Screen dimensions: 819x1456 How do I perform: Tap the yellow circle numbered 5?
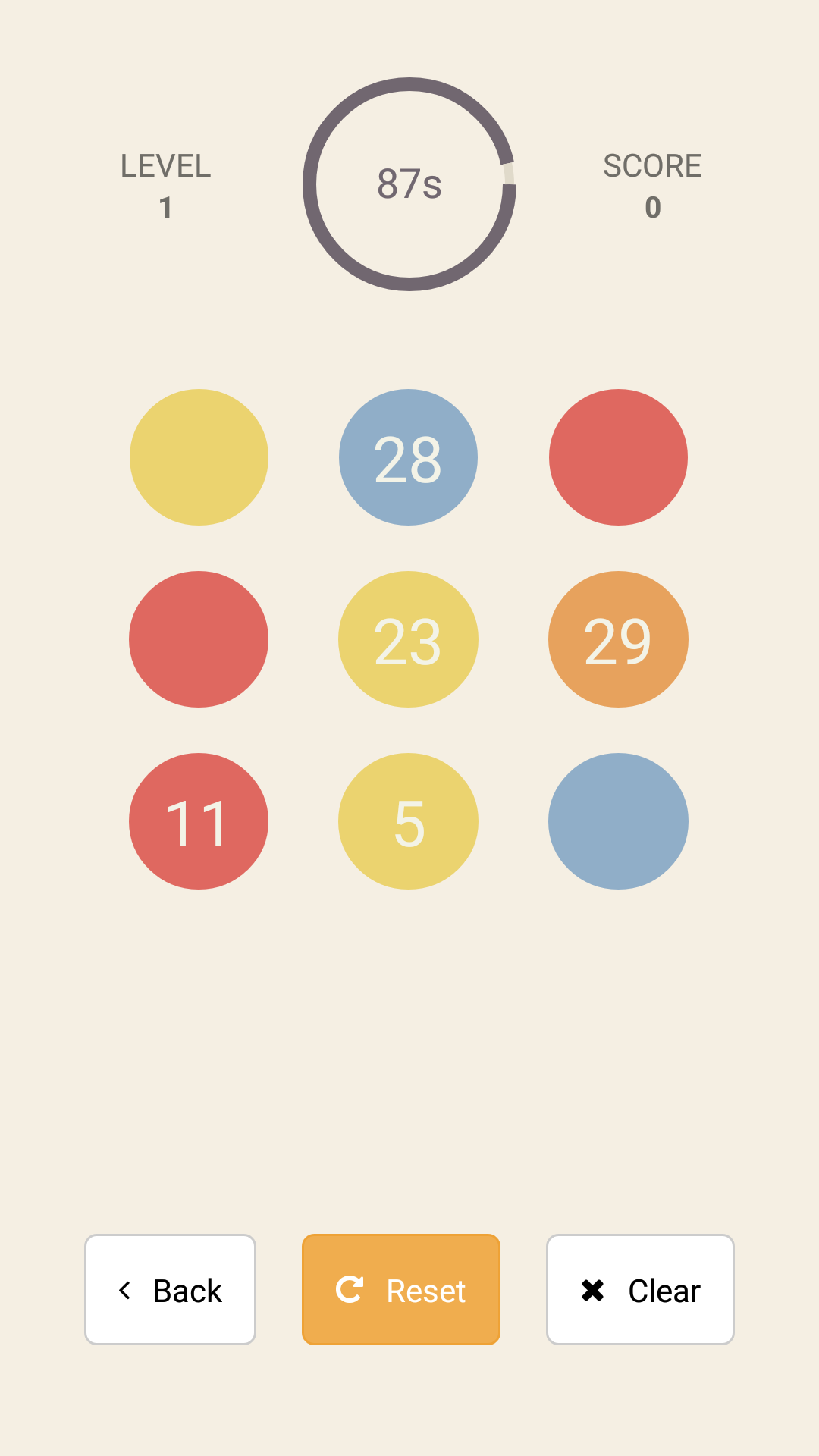point(408,821)
